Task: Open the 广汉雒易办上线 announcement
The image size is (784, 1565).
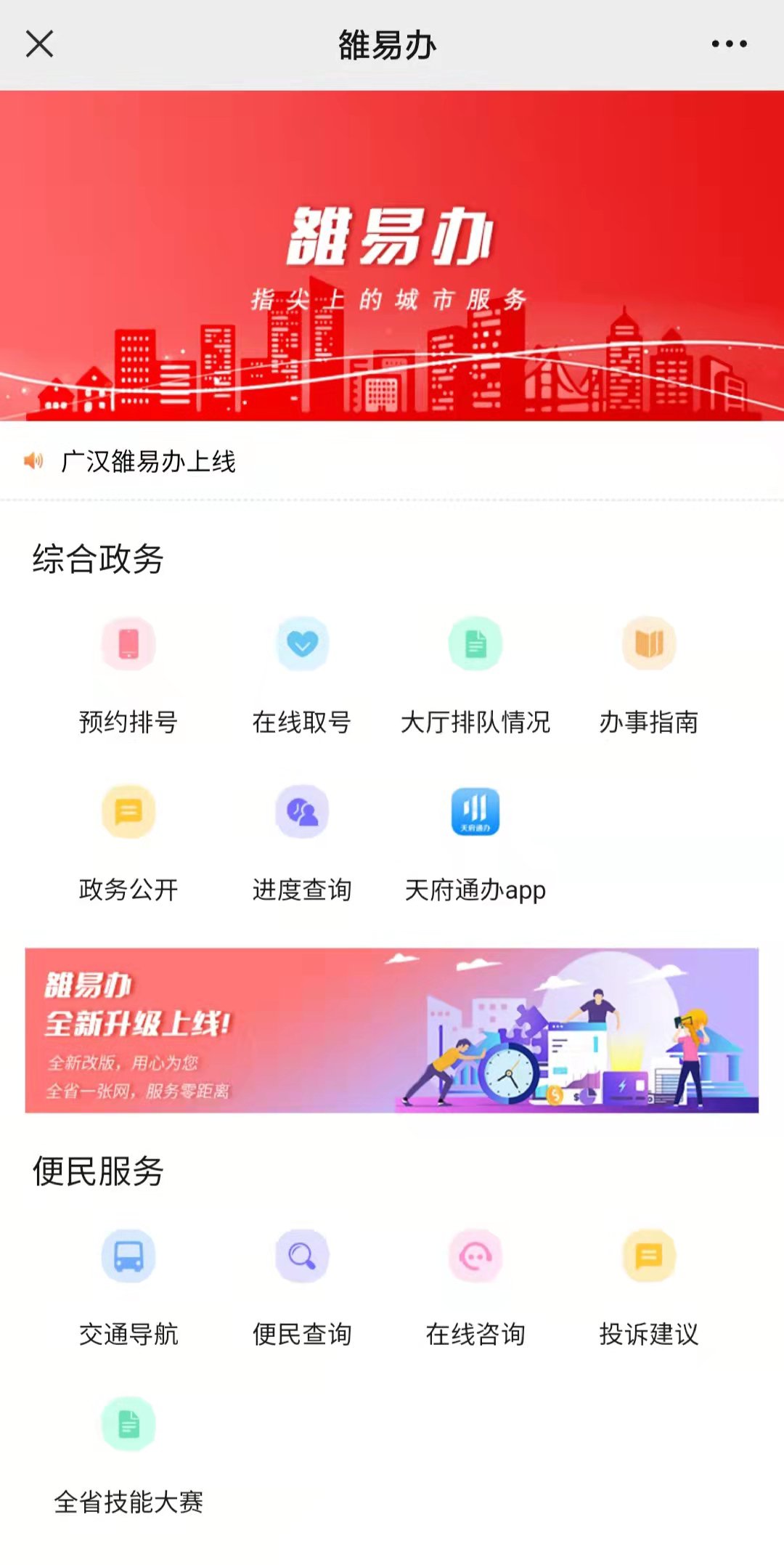Action: pos(149,462)
